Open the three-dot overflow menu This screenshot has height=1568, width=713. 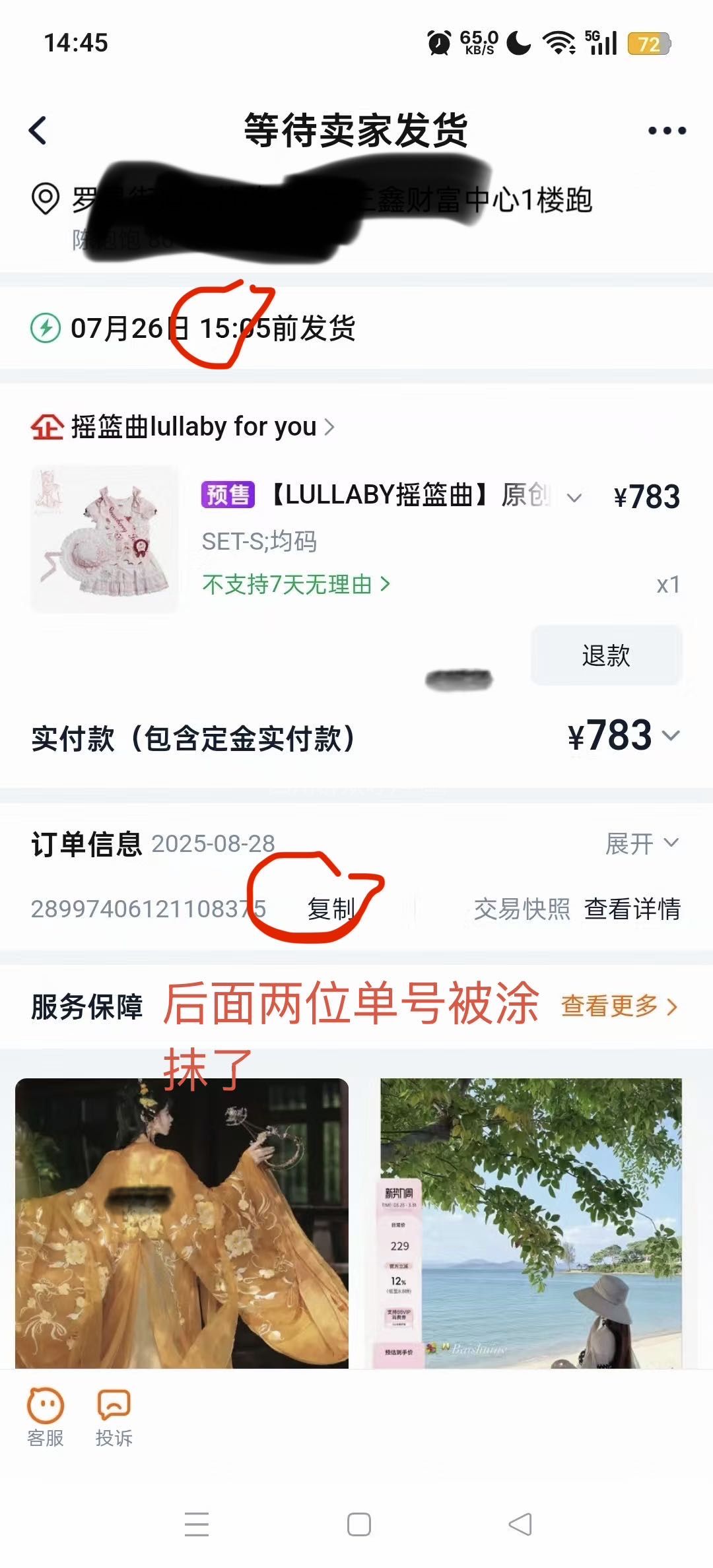pyautogui.click(x=667, y=131)
